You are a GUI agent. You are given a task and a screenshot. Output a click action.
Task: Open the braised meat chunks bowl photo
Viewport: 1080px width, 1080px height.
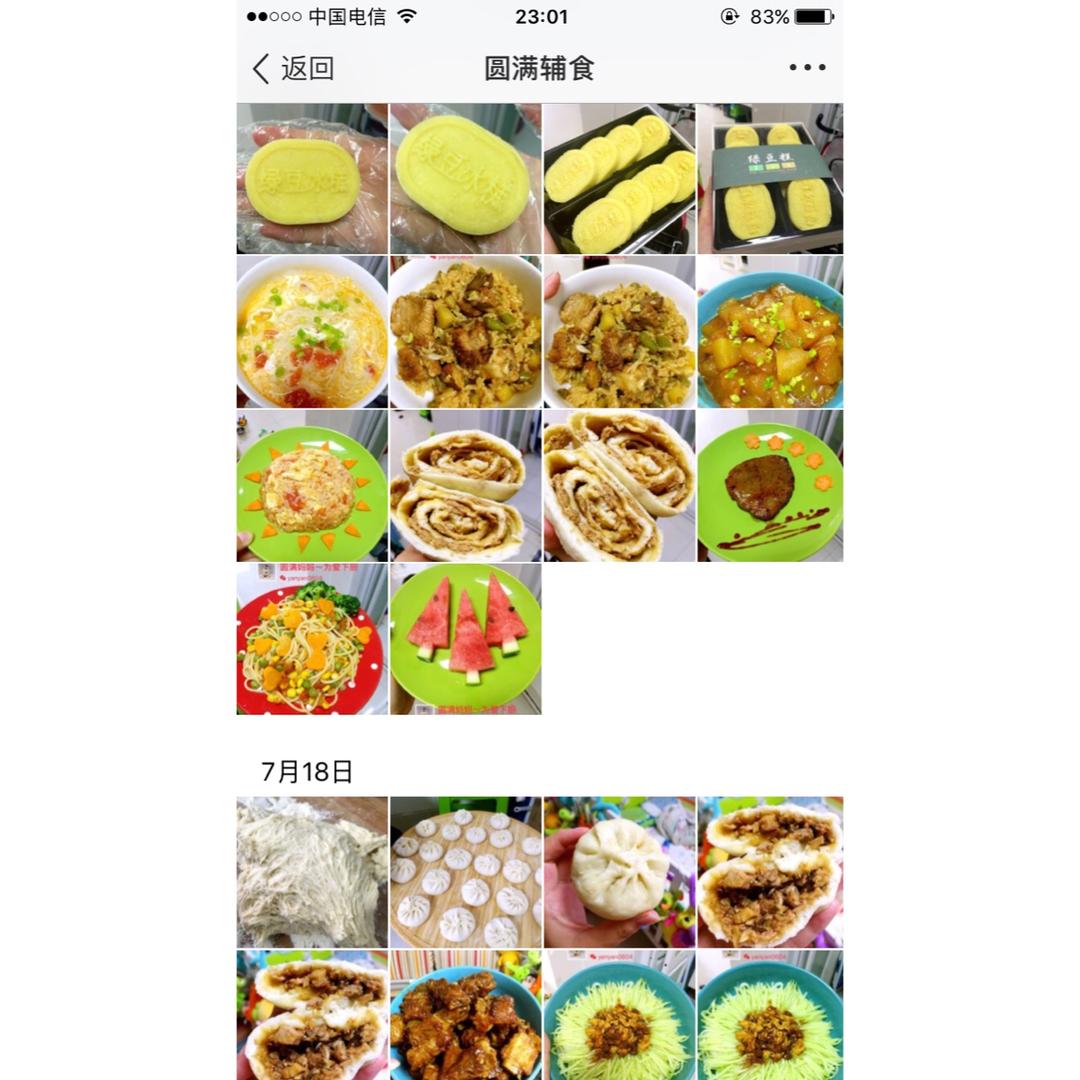(x=466, y=1014)
